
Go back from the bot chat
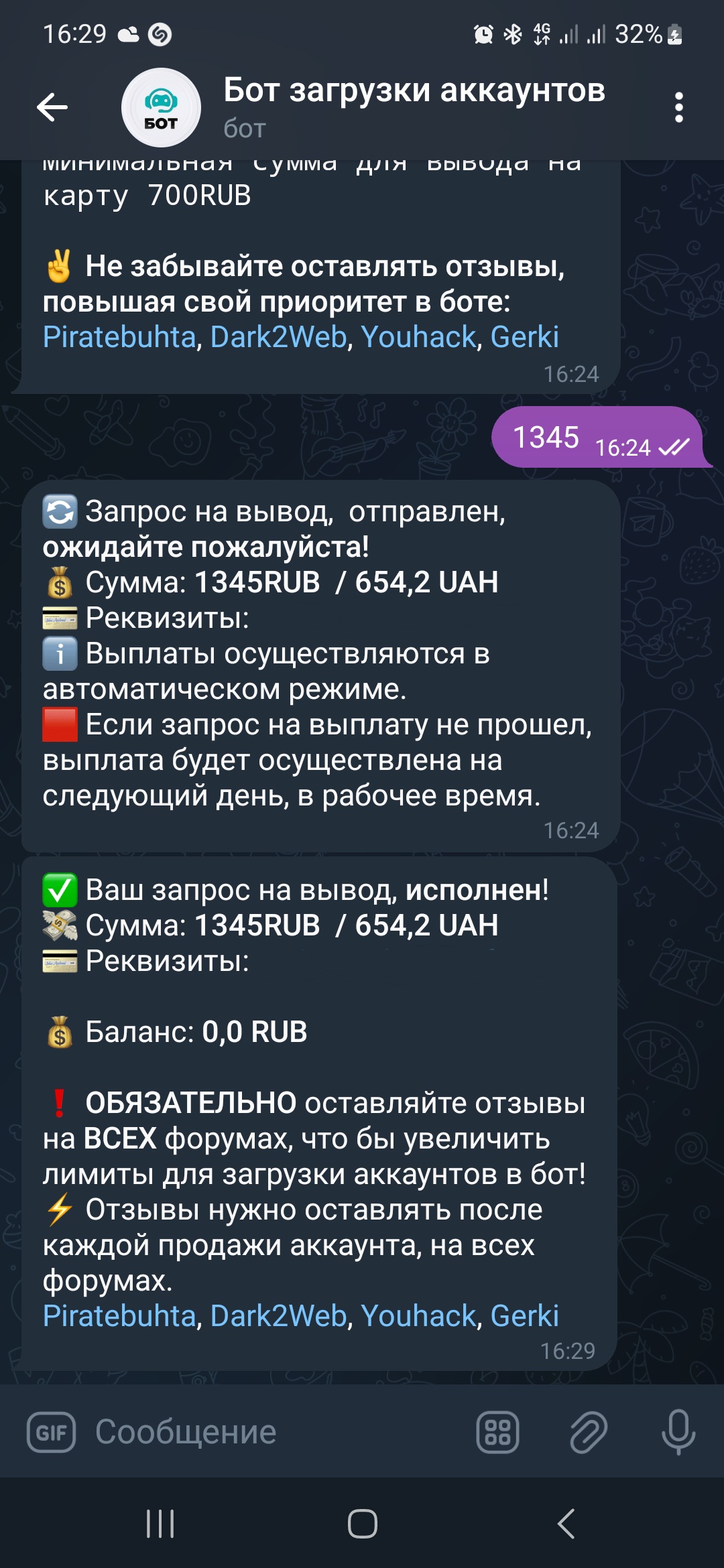pyautogui.click(x=52, y=107)
